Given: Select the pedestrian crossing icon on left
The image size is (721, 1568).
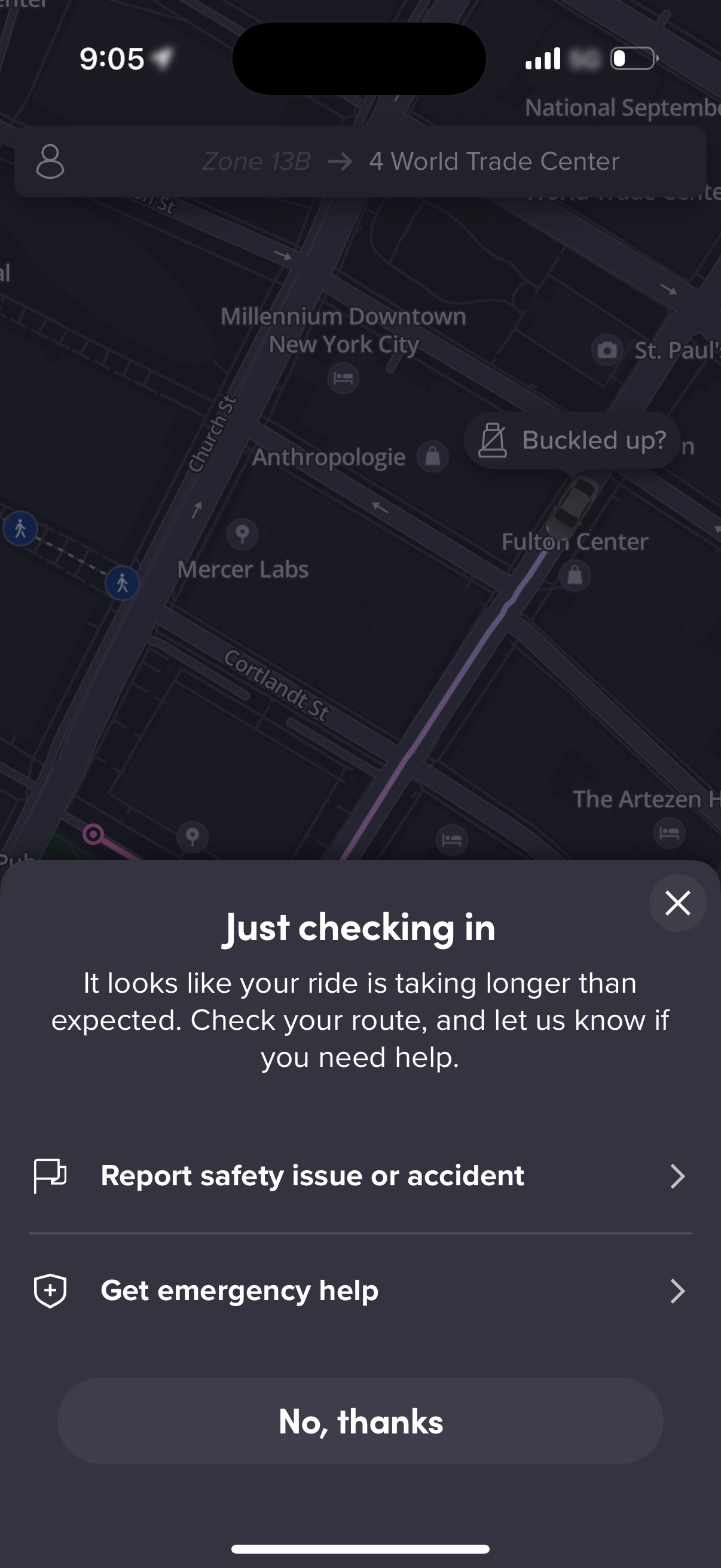Looking at the screenshot, I should tap(20, 529).
